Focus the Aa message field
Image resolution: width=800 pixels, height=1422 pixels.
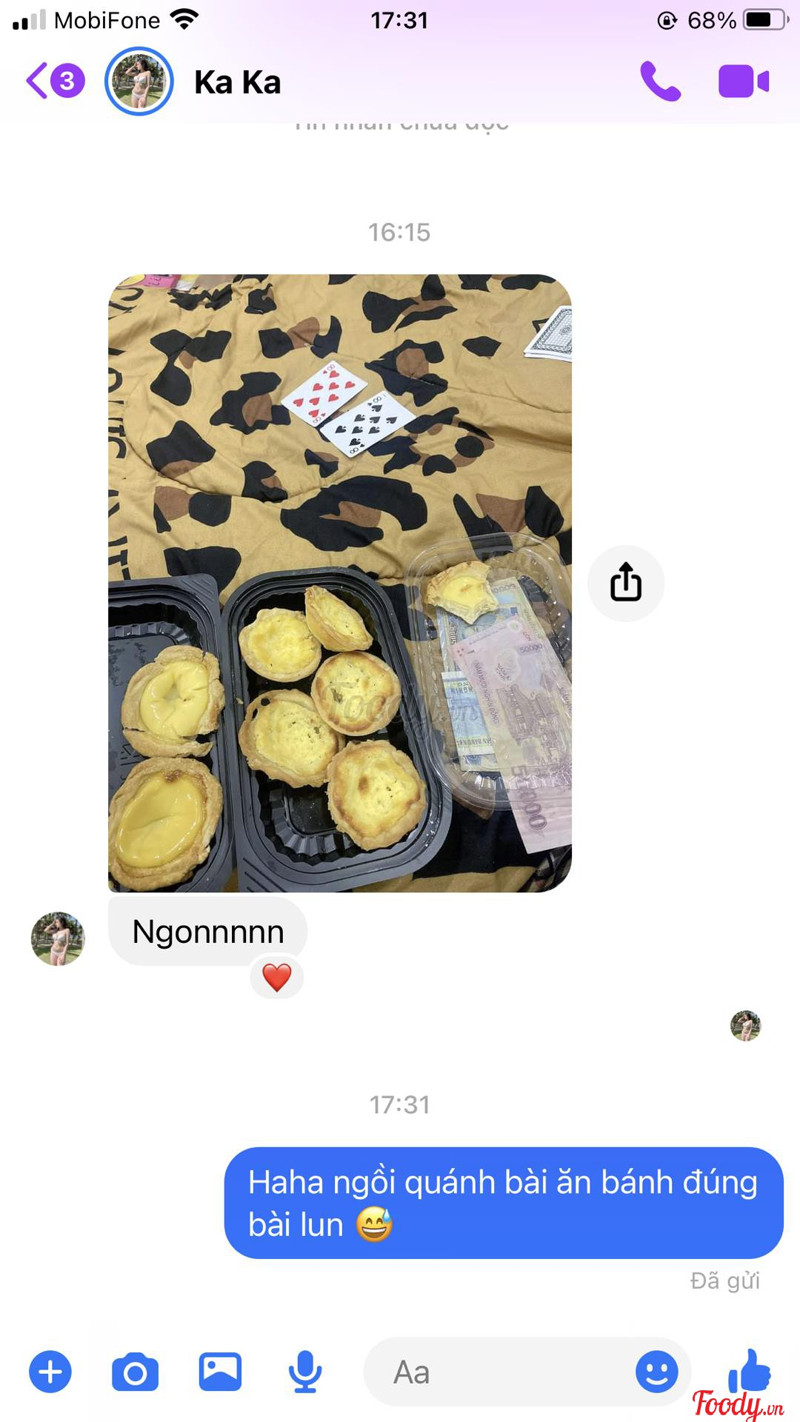pyautogui.click(x=500, y=1371)
